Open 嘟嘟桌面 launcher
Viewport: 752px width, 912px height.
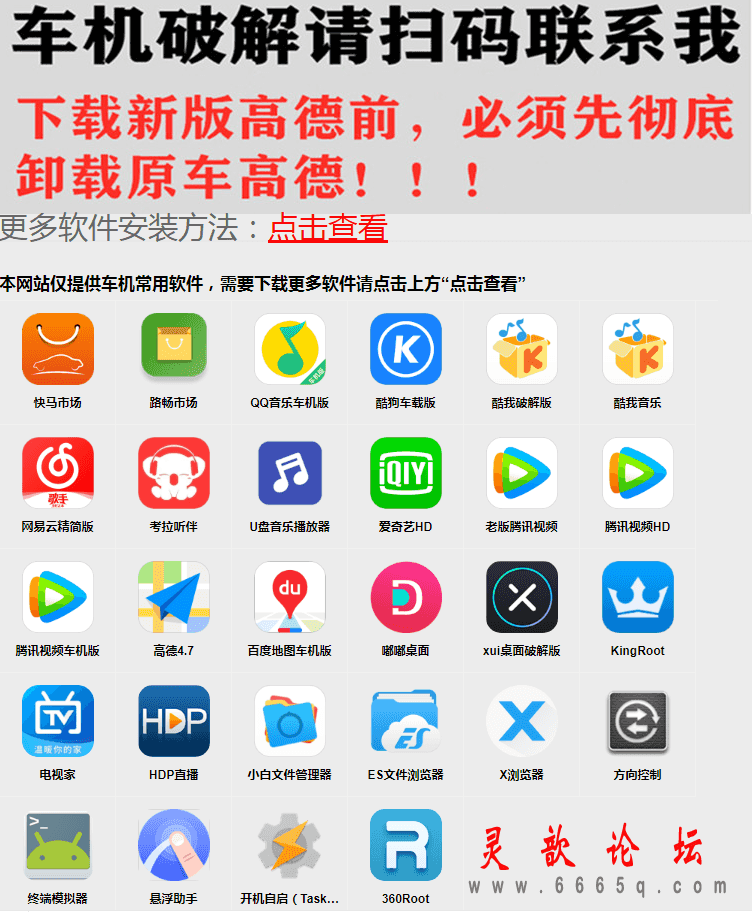(x=405, y=598)
